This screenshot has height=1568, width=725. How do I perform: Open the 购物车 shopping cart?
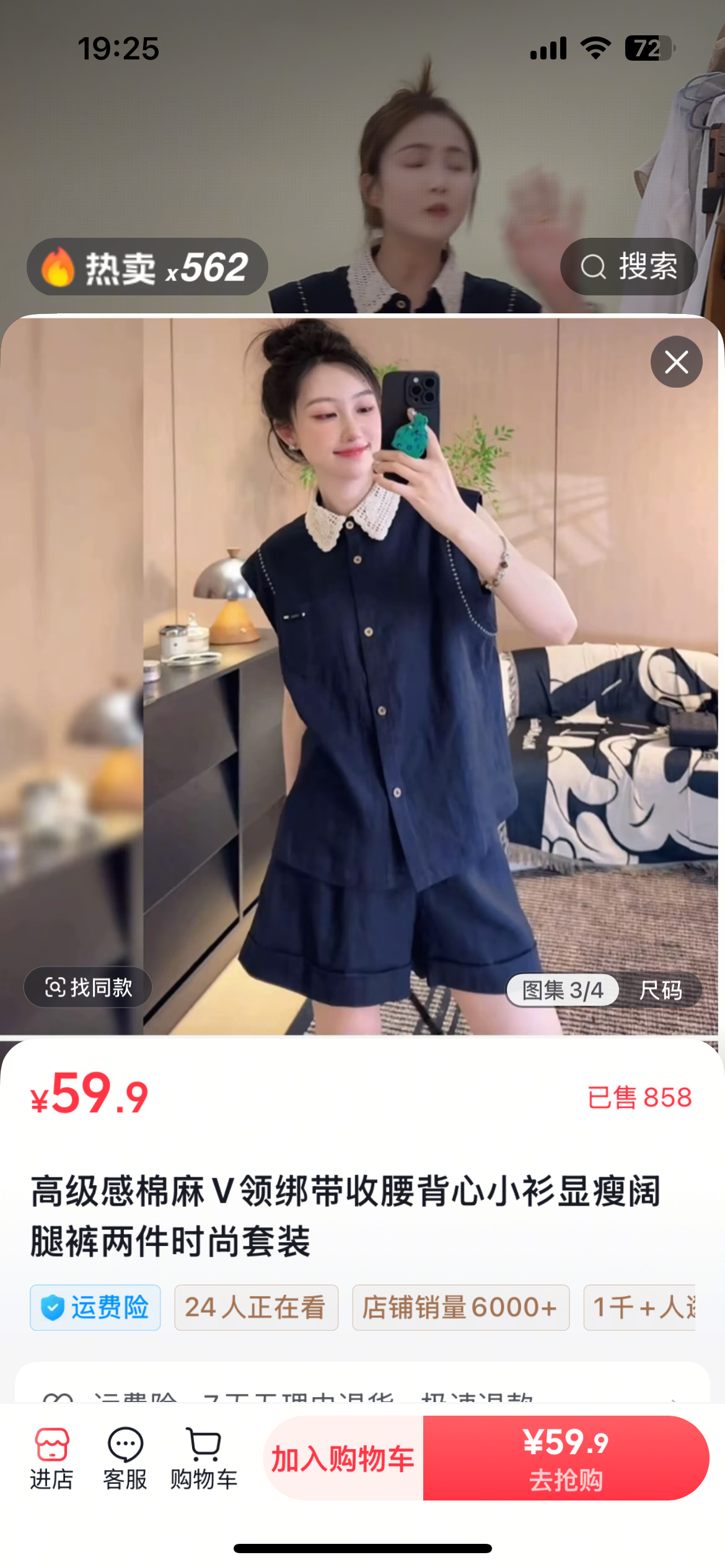tap(204, 1458)
